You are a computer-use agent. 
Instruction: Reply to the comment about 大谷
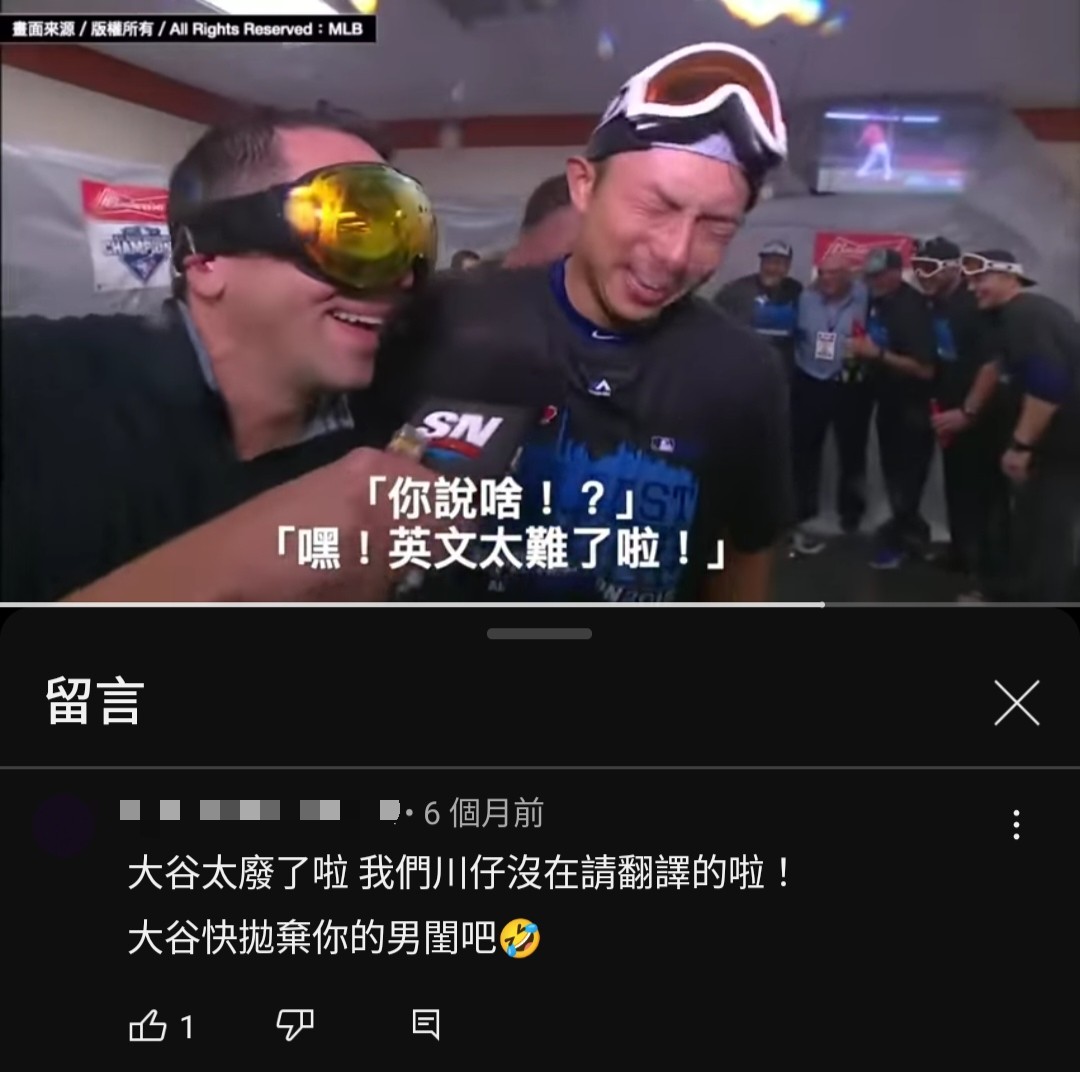click(426, 1025)
